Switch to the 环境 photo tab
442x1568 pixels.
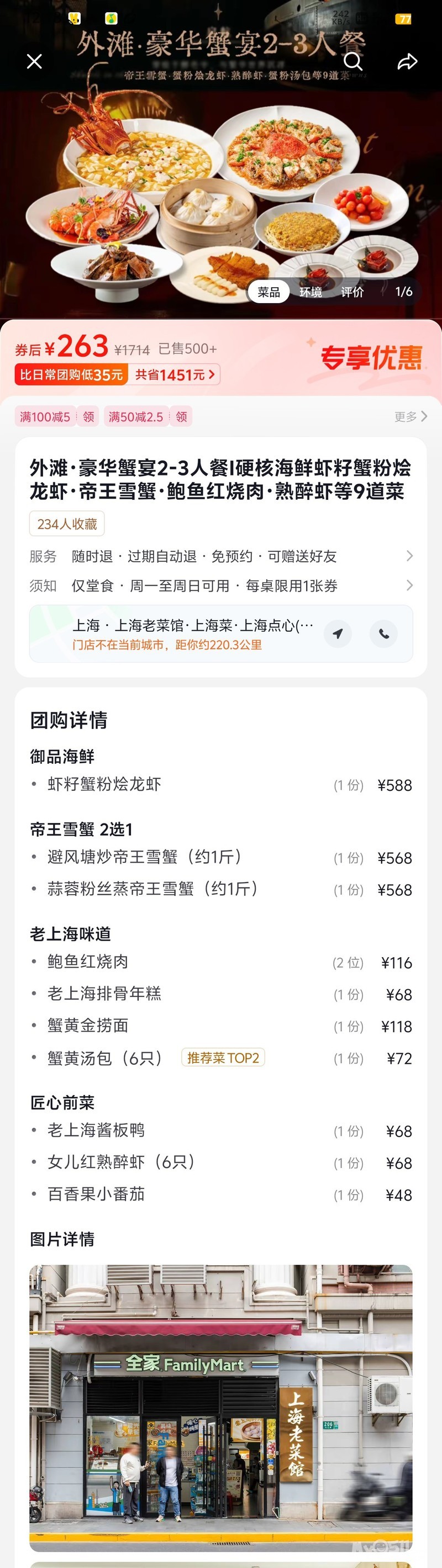click(x=311, y=292)
